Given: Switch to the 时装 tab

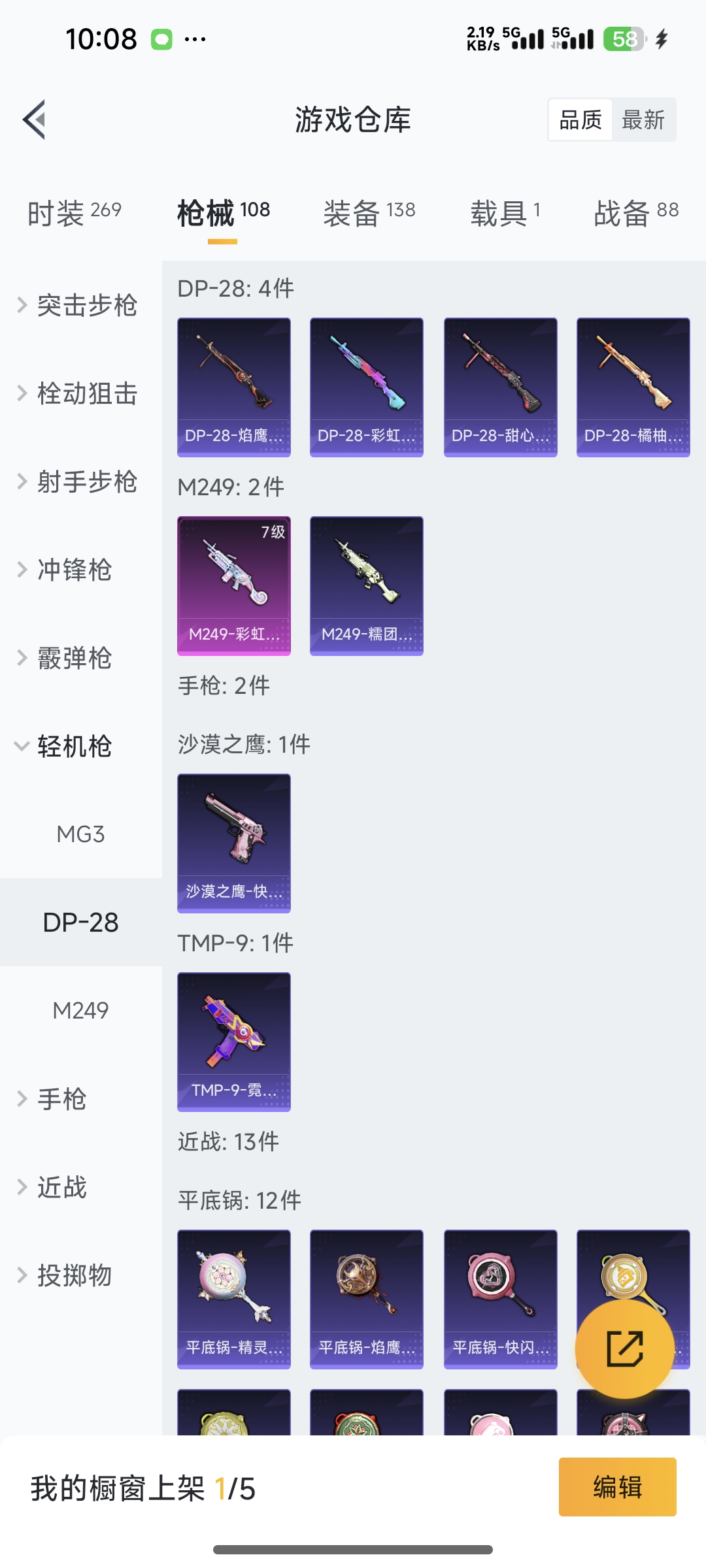Looking at the screenshot, I should click(75, 213).
